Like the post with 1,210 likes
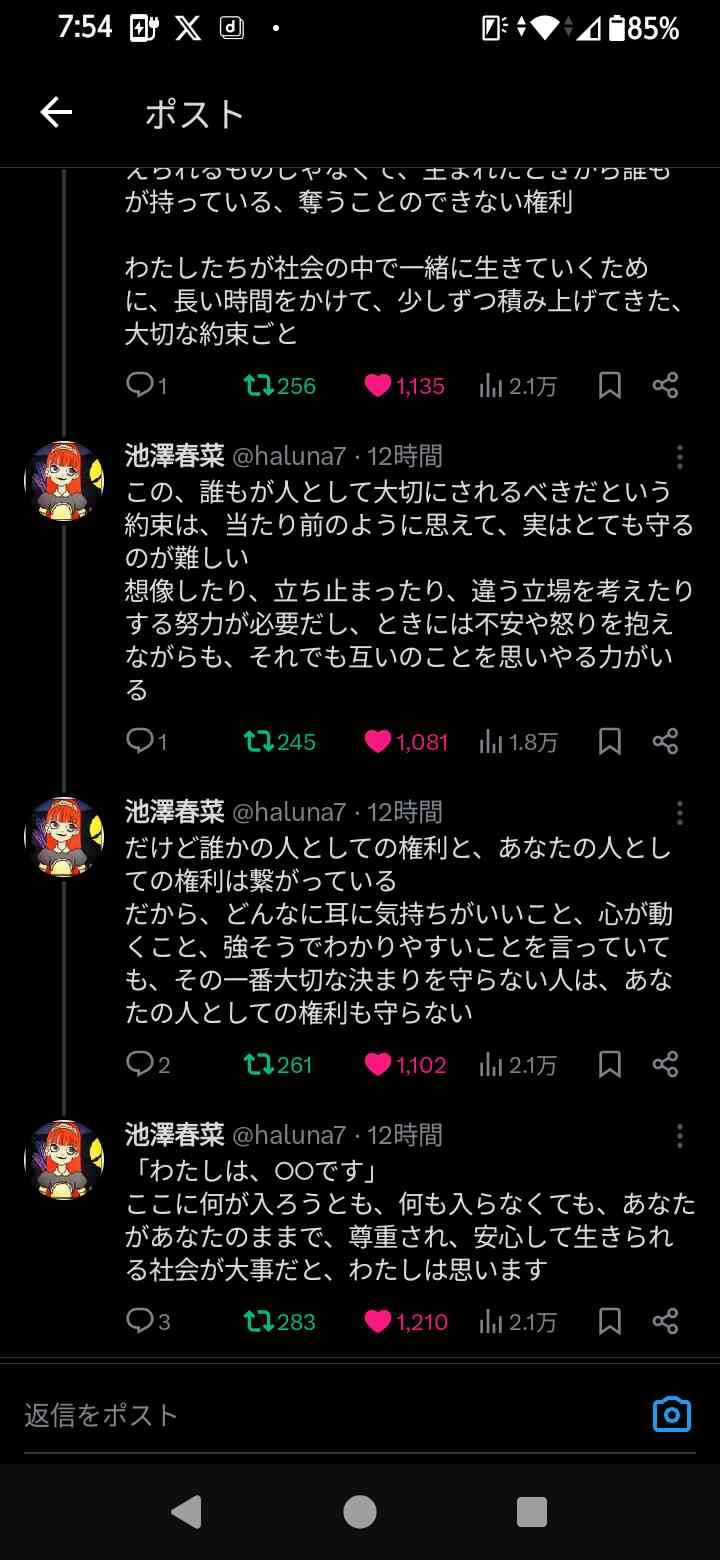This screenshot has width=720, height=1560. 378,1321
